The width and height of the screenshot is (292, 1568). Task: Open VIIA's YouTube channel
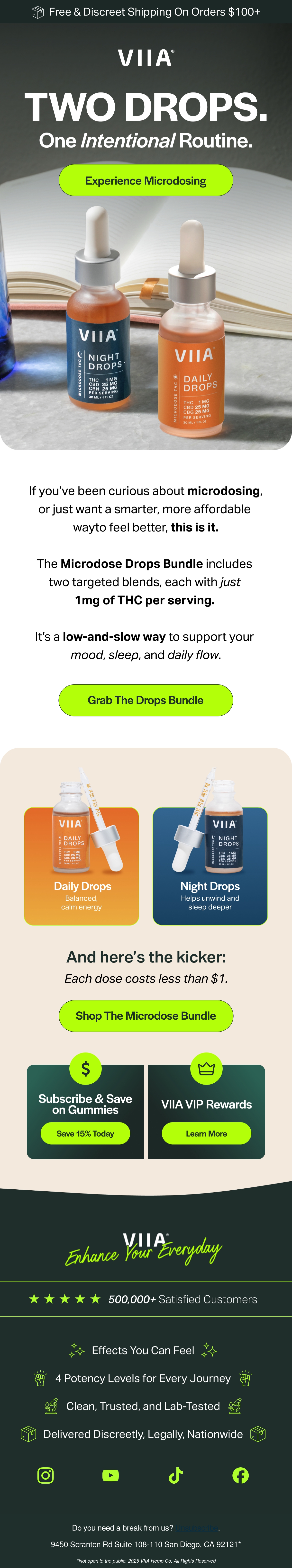coord(110,1476)
